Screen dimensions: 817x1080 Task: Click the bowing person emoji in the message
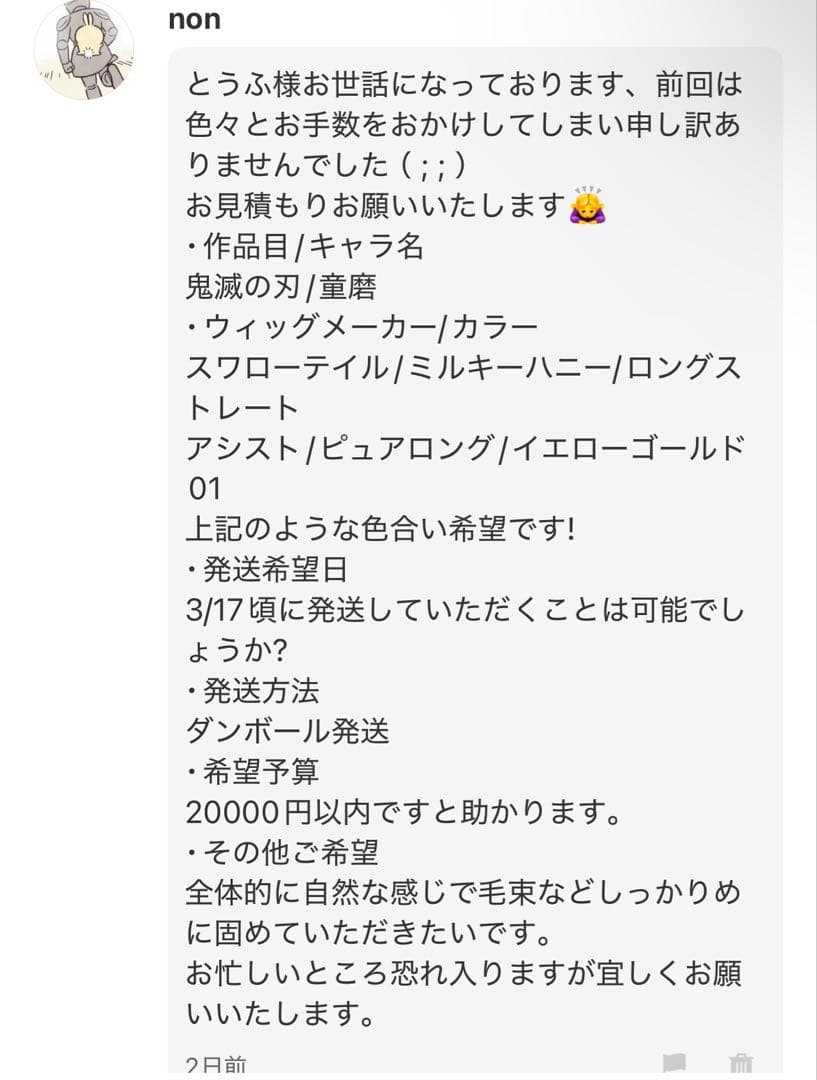click(x=588, y=204)
